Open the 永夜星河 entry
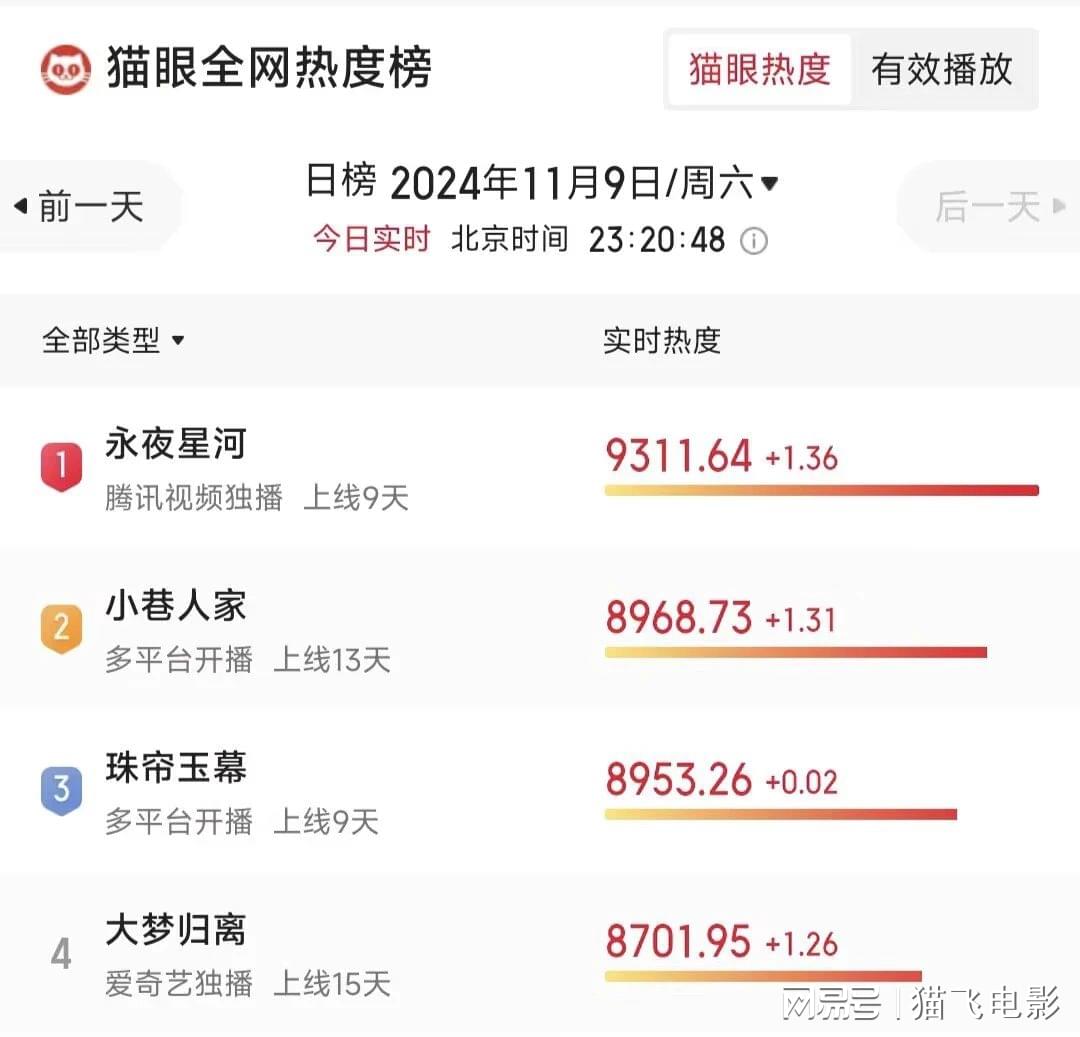This screenshot has width=1080, height=1037. 176,445
